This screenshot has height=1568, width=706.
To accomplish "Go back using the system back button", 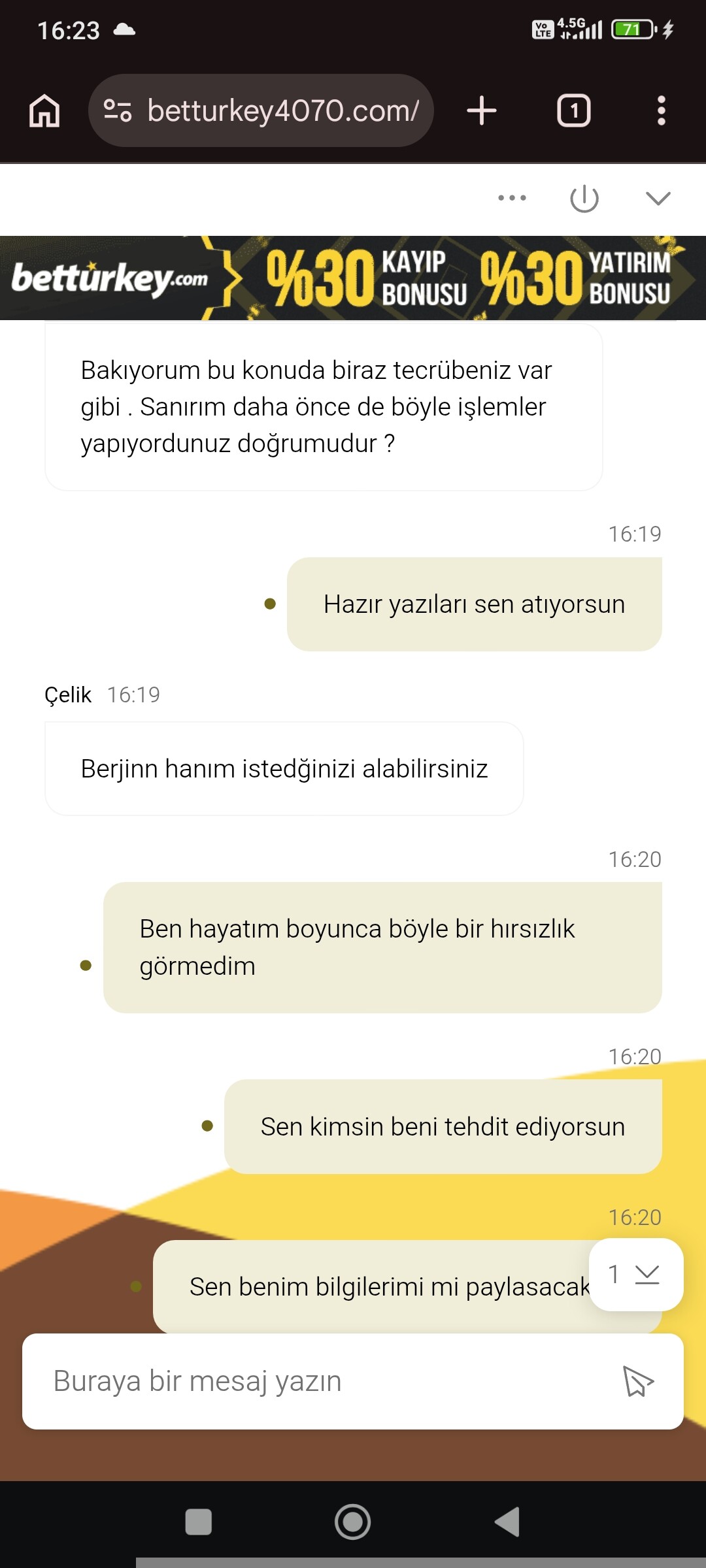I will pyautogui.click(x=507, y=1522).
